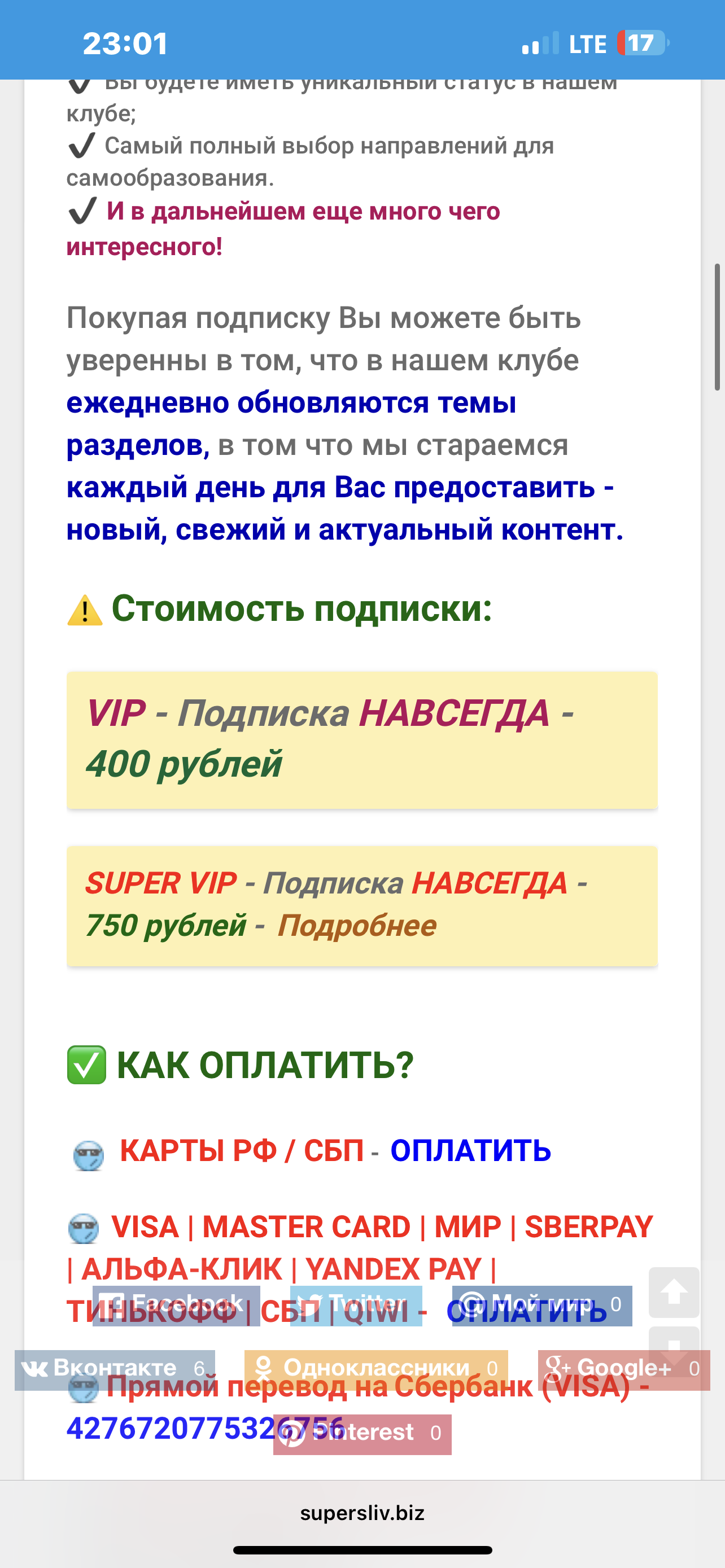
Task: Jump to top with the up arrow
Action: pos(674,1292)
